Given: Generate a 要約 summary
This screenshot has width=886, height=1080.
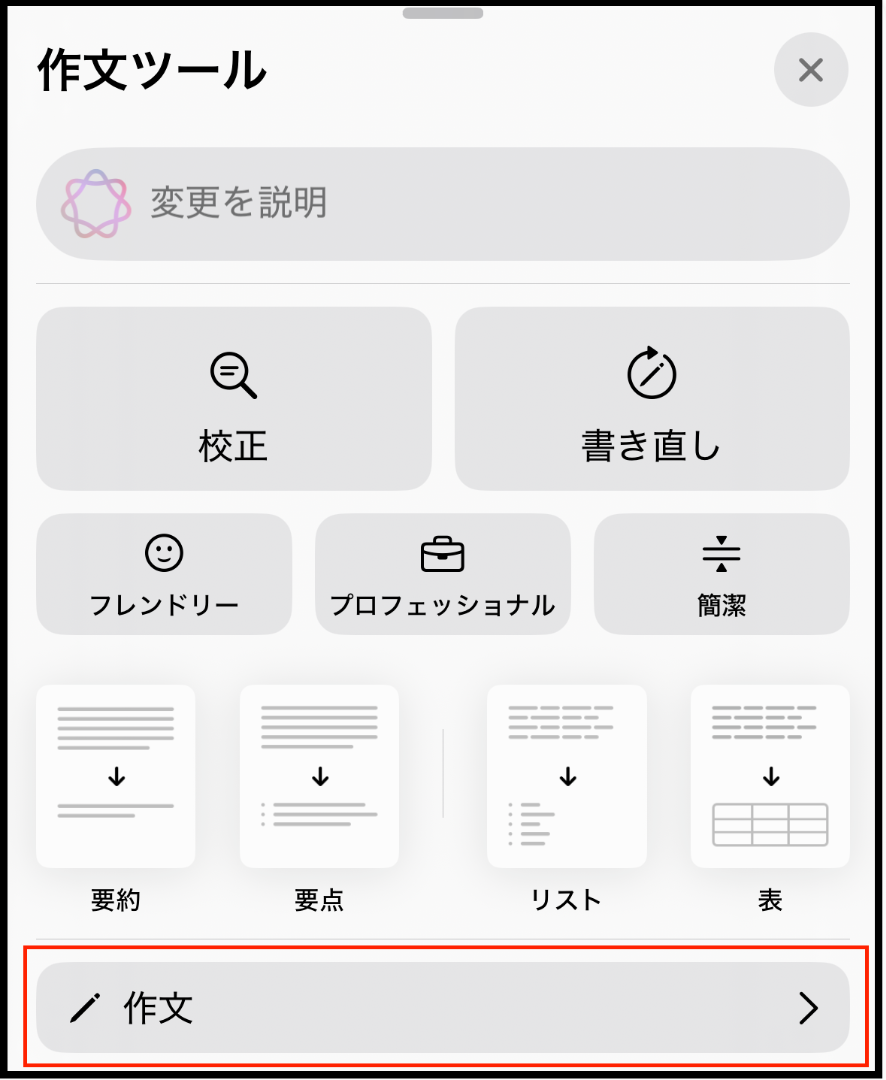Looking at the screenshot, I should [x=116, y=776].
